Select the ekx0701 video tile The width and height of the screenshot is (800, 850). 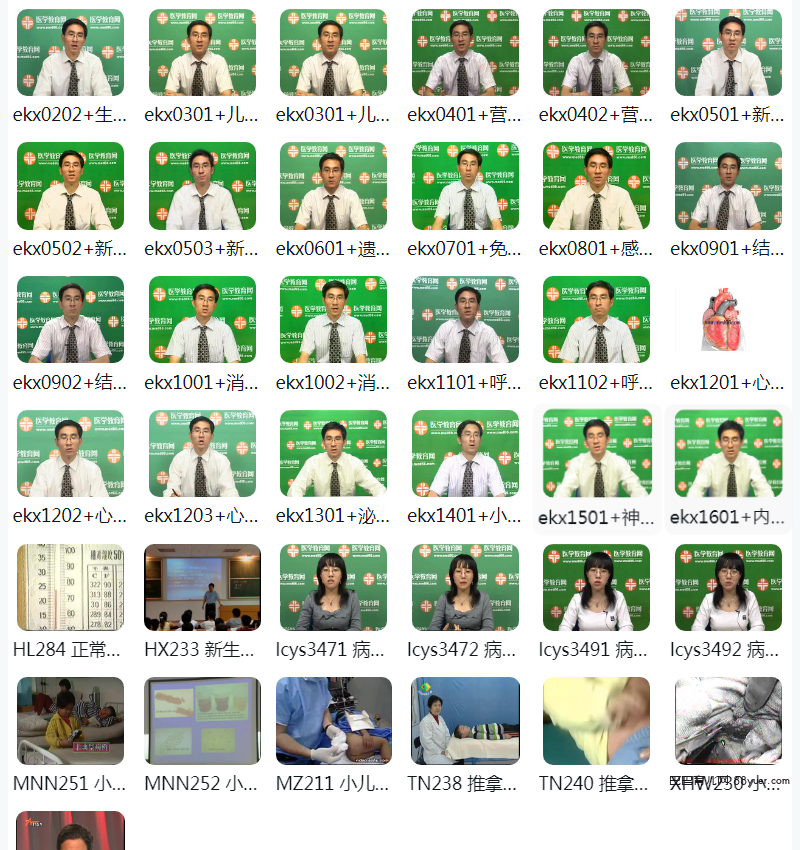[465, 186]
